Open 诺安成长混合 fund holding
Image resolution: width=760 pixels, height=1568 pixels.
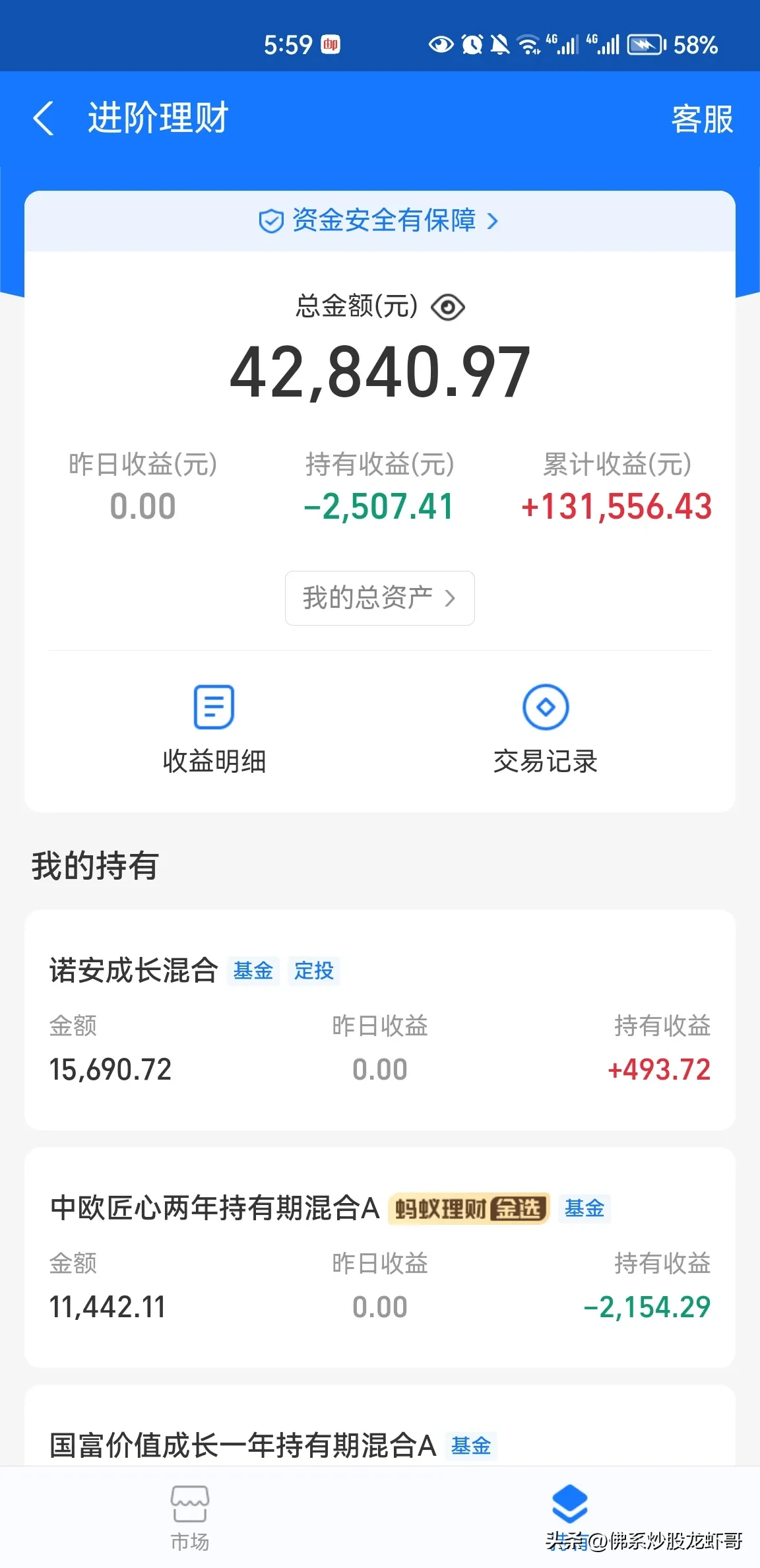pyautogui.click(x=379, y=1020)
